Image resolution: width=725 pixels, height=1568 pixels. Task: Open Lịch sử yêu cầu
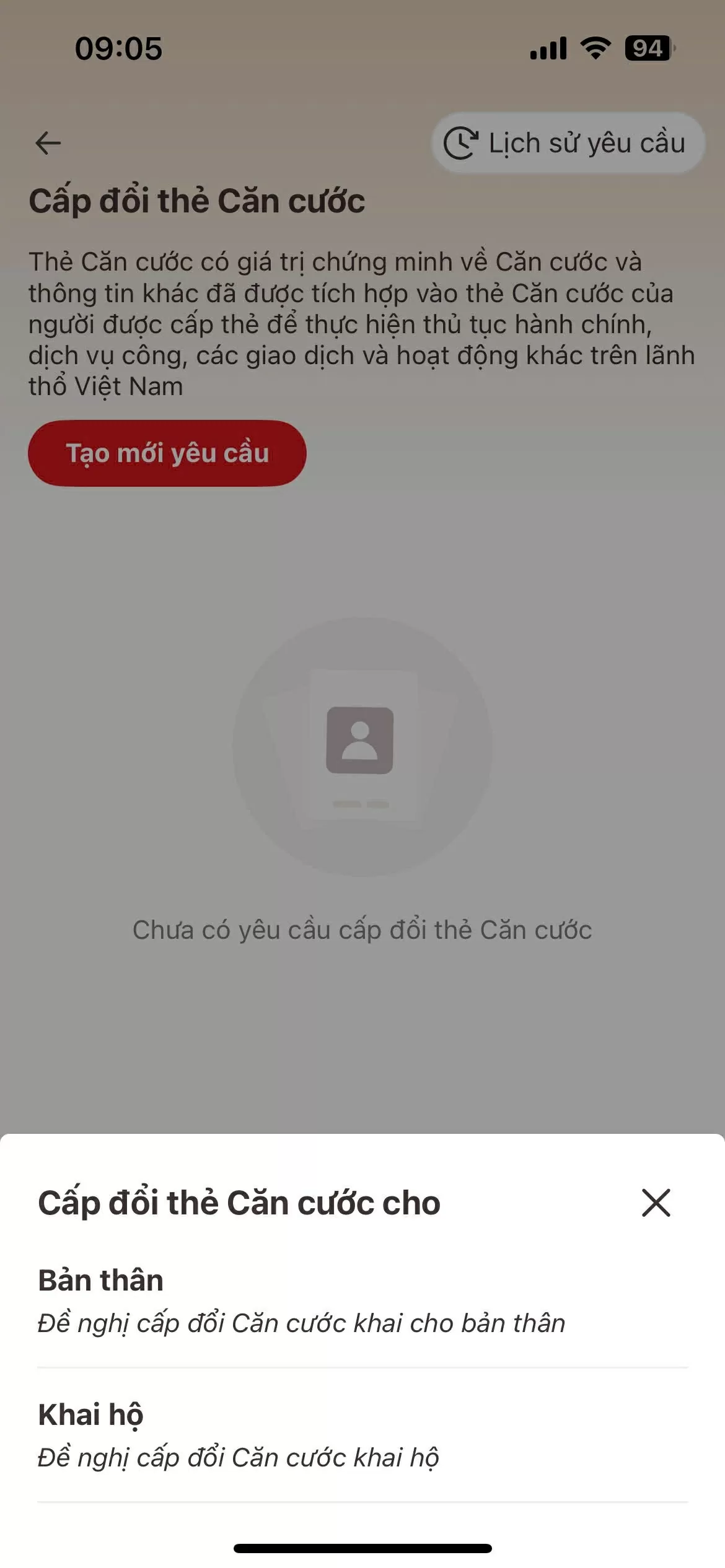pyautogui.click(x=566, y=142)
